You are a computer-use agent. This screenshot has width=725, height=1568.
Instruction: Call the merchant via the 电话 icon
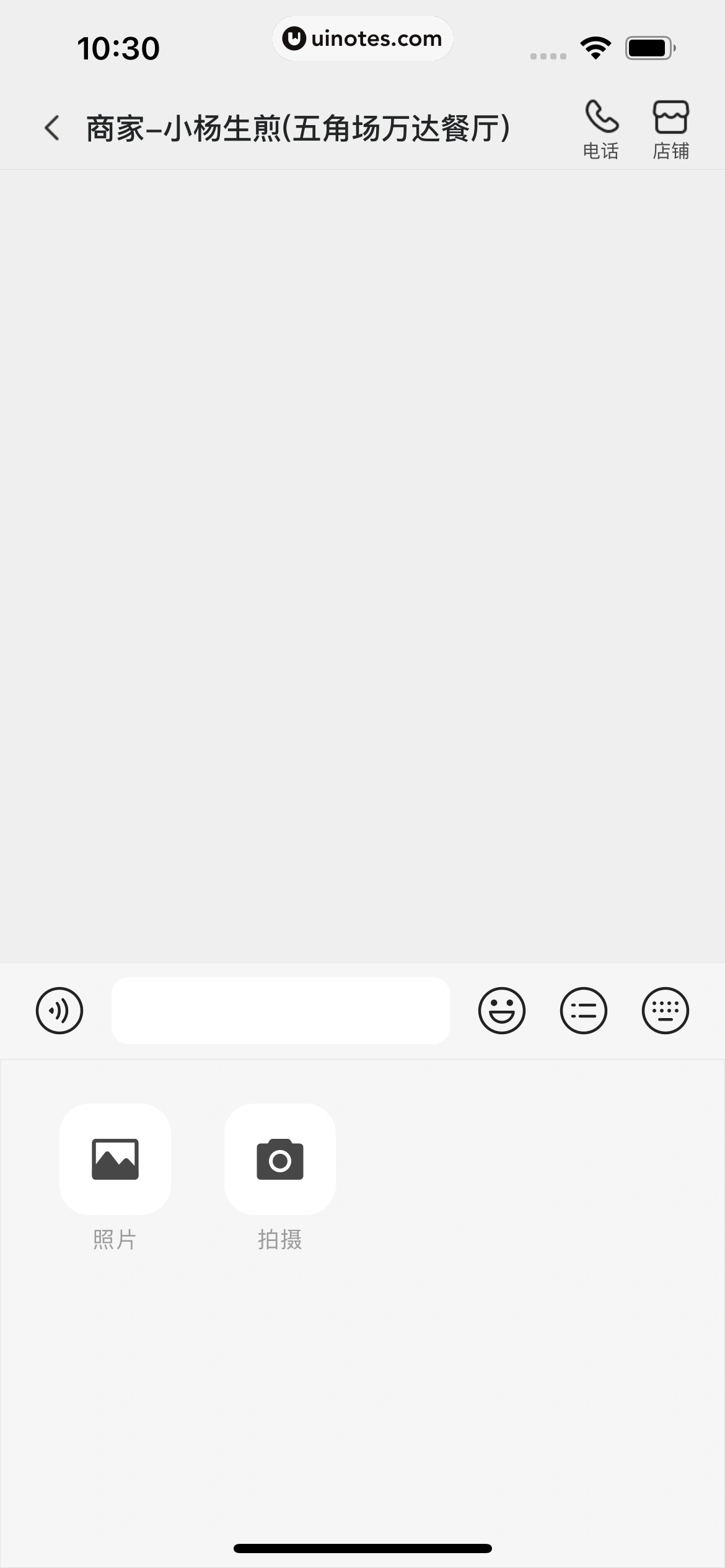600,127
